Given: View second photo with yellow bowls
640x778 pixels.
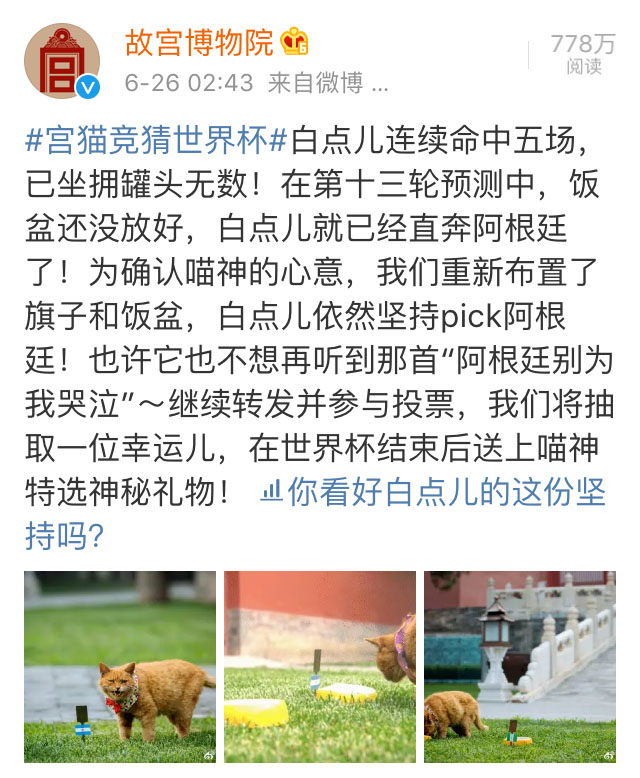Looking at the screenshot, I should pyautogui.click(x=319, y=667).
